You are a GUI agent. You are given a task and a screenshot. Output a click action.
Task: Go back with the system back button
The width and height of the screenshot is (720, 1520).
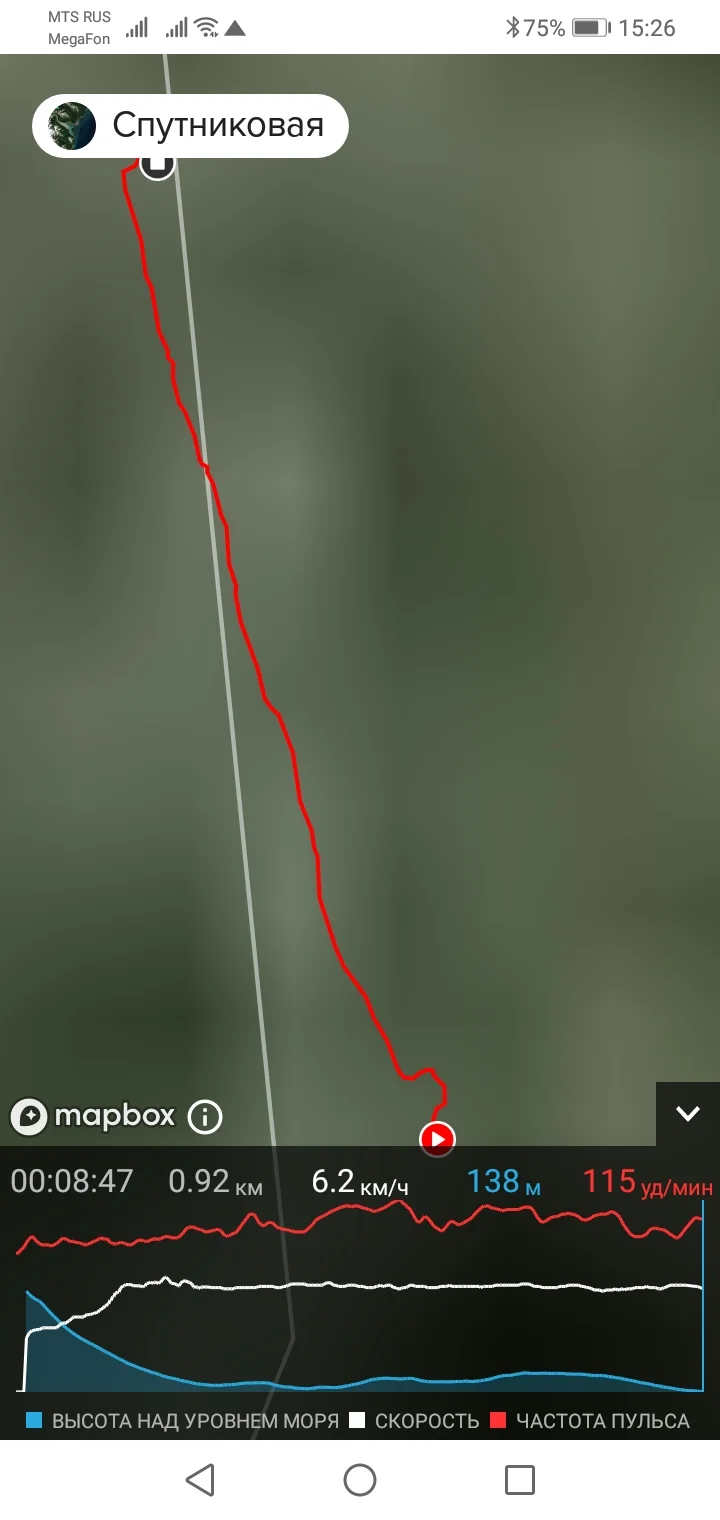coord(201,1479)
